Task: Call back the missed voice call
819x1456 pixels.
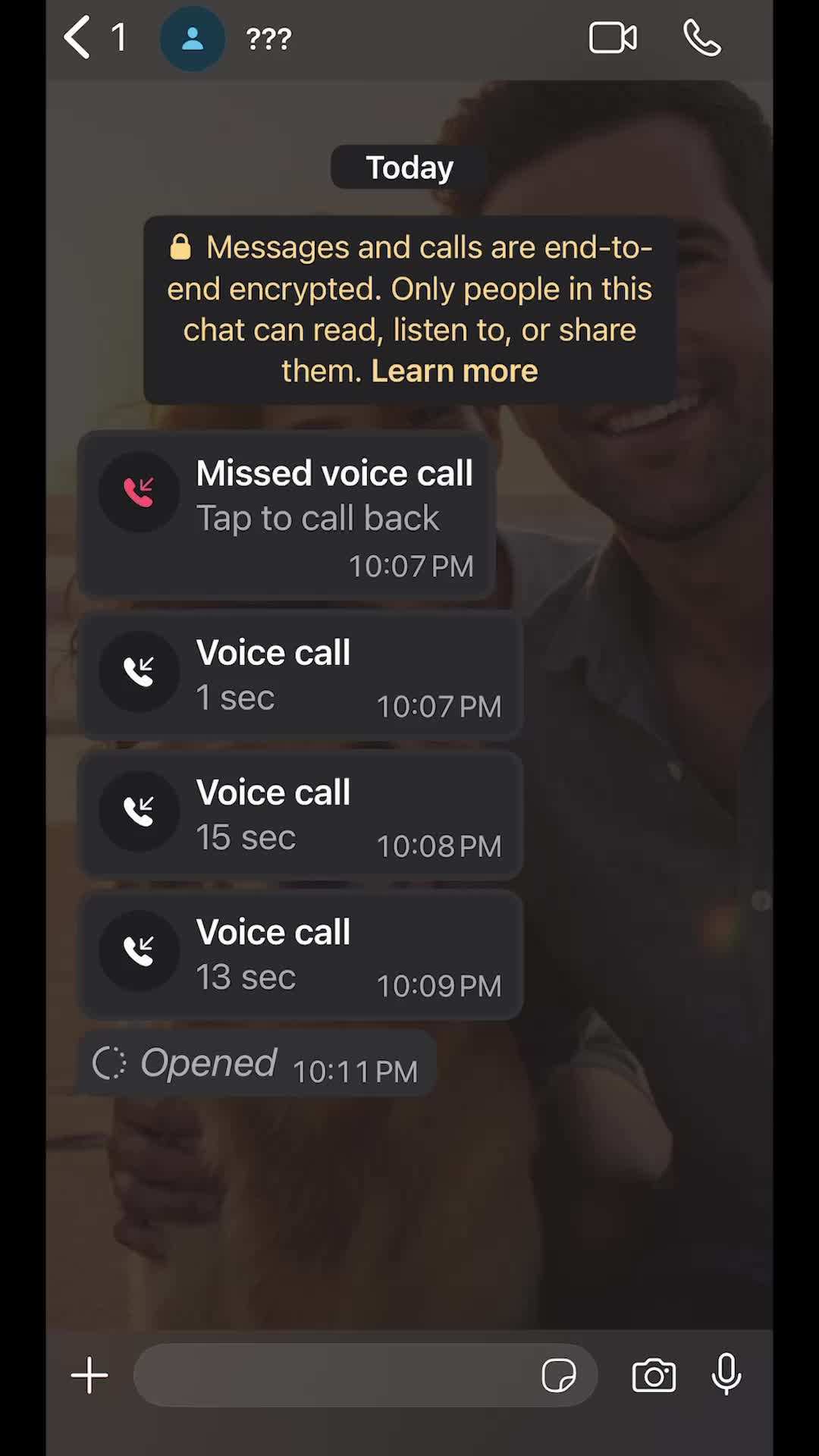Action: [287, 516]
